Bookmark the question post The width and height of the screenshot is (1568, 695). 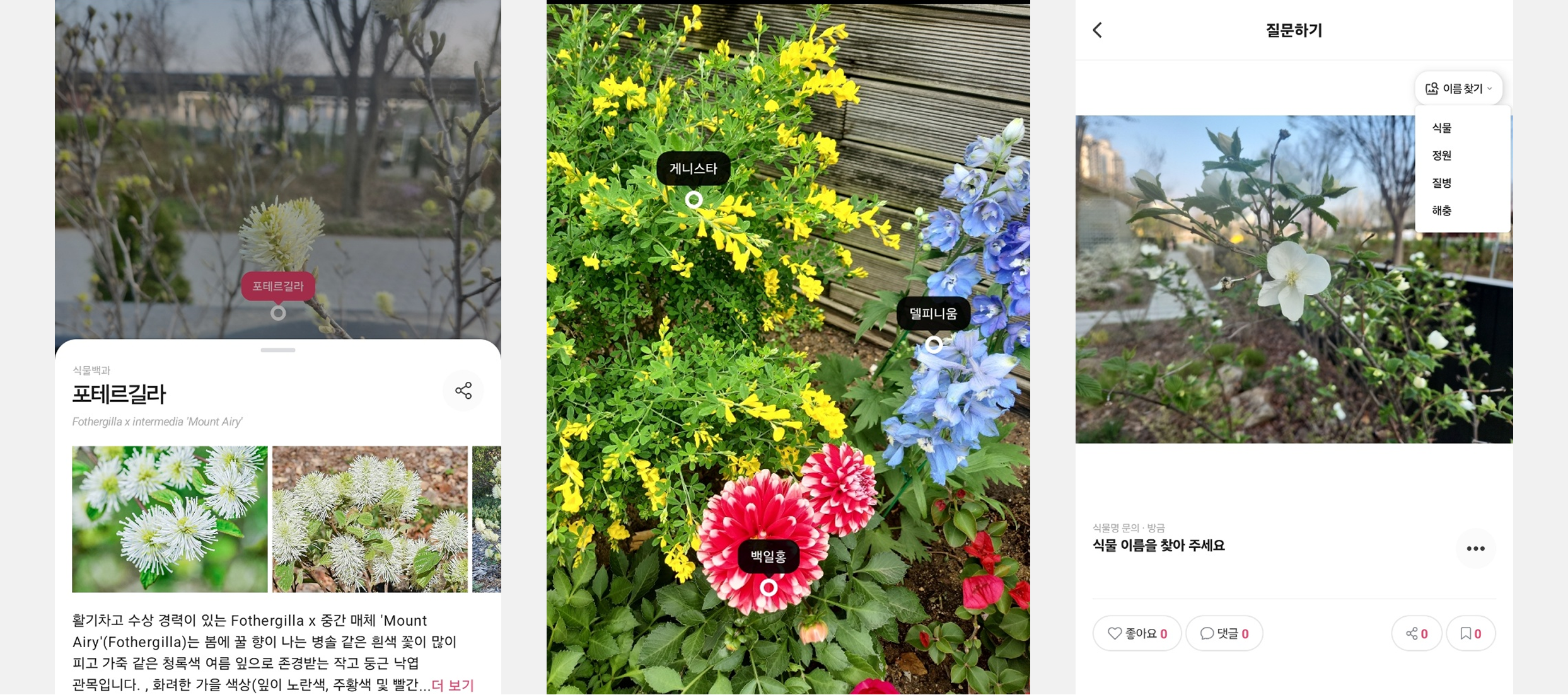1470,633
